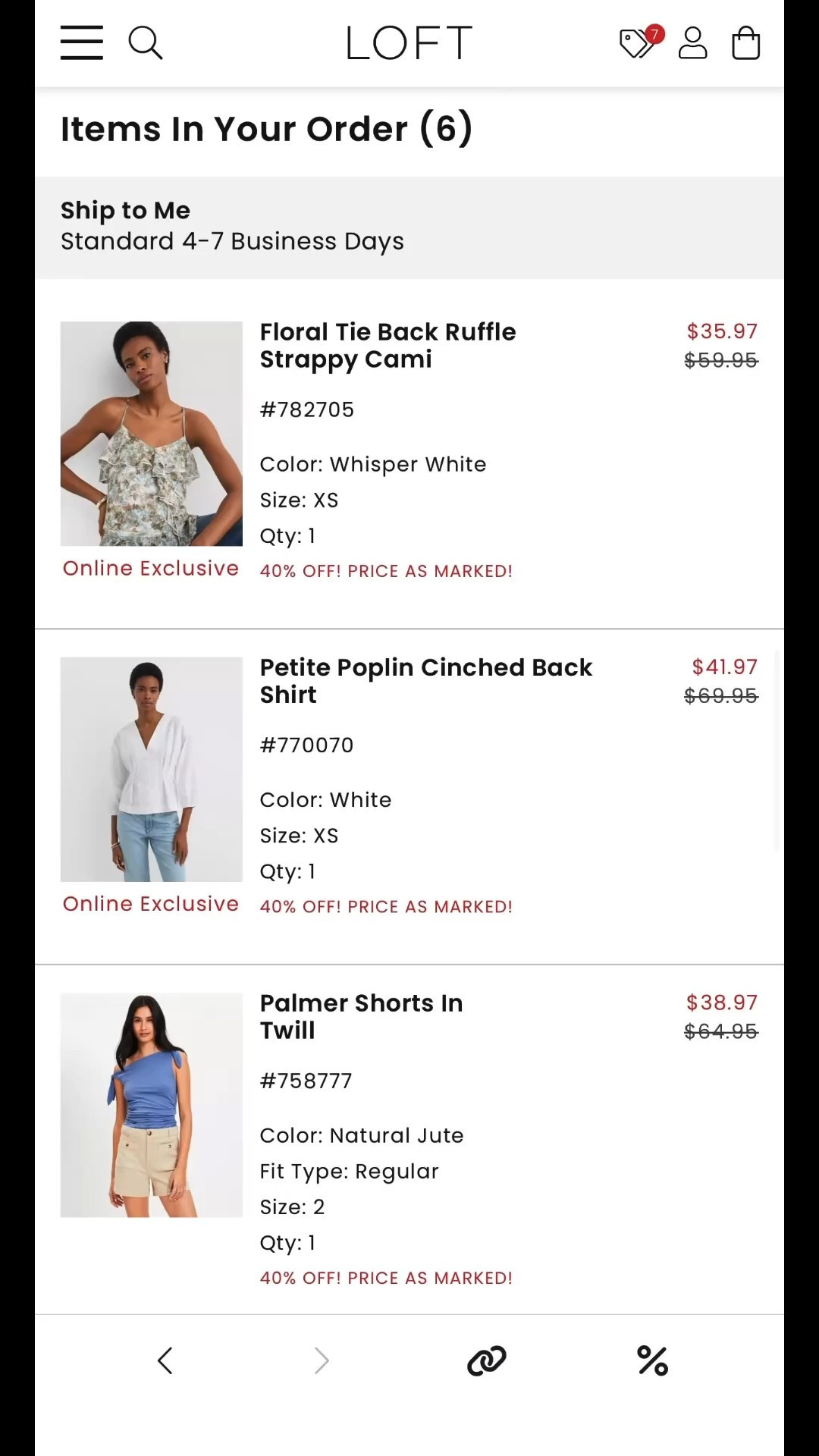The height and width of the screenshot is (1456, 819).
Task: Open the Petite Poplin Cinched Back Shirt title
Action: (x=425, y=680)
